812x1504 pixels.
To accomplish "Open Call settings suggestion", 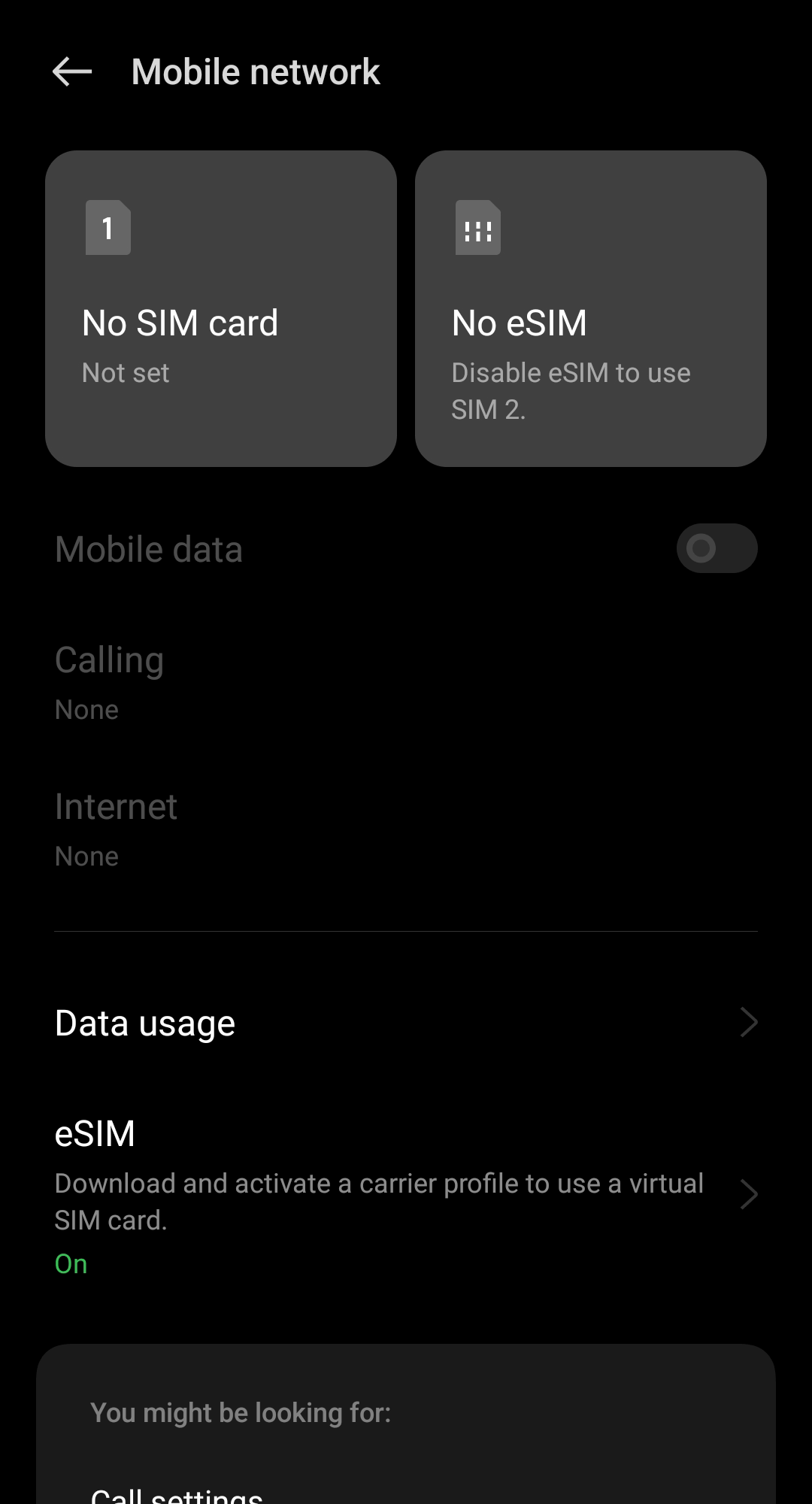I will (x=177, y=1493).
